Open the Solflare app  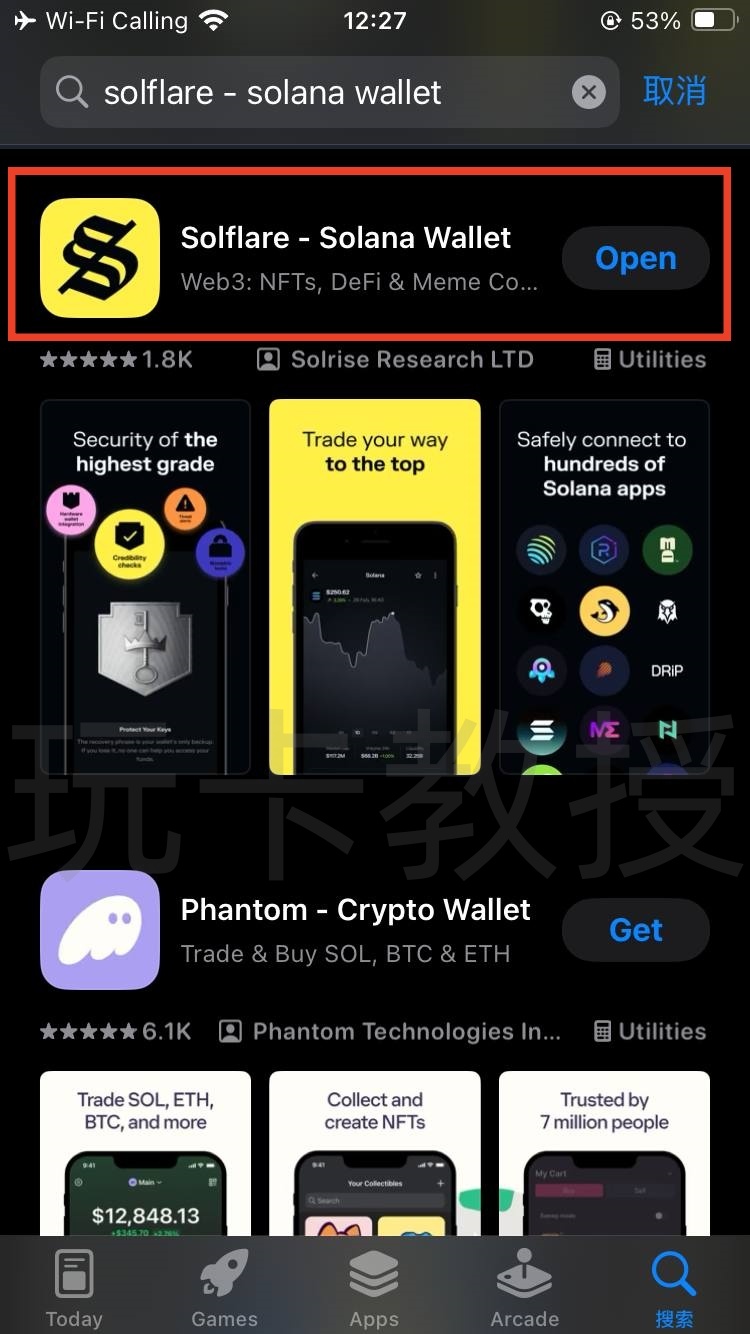click(635, 258)
